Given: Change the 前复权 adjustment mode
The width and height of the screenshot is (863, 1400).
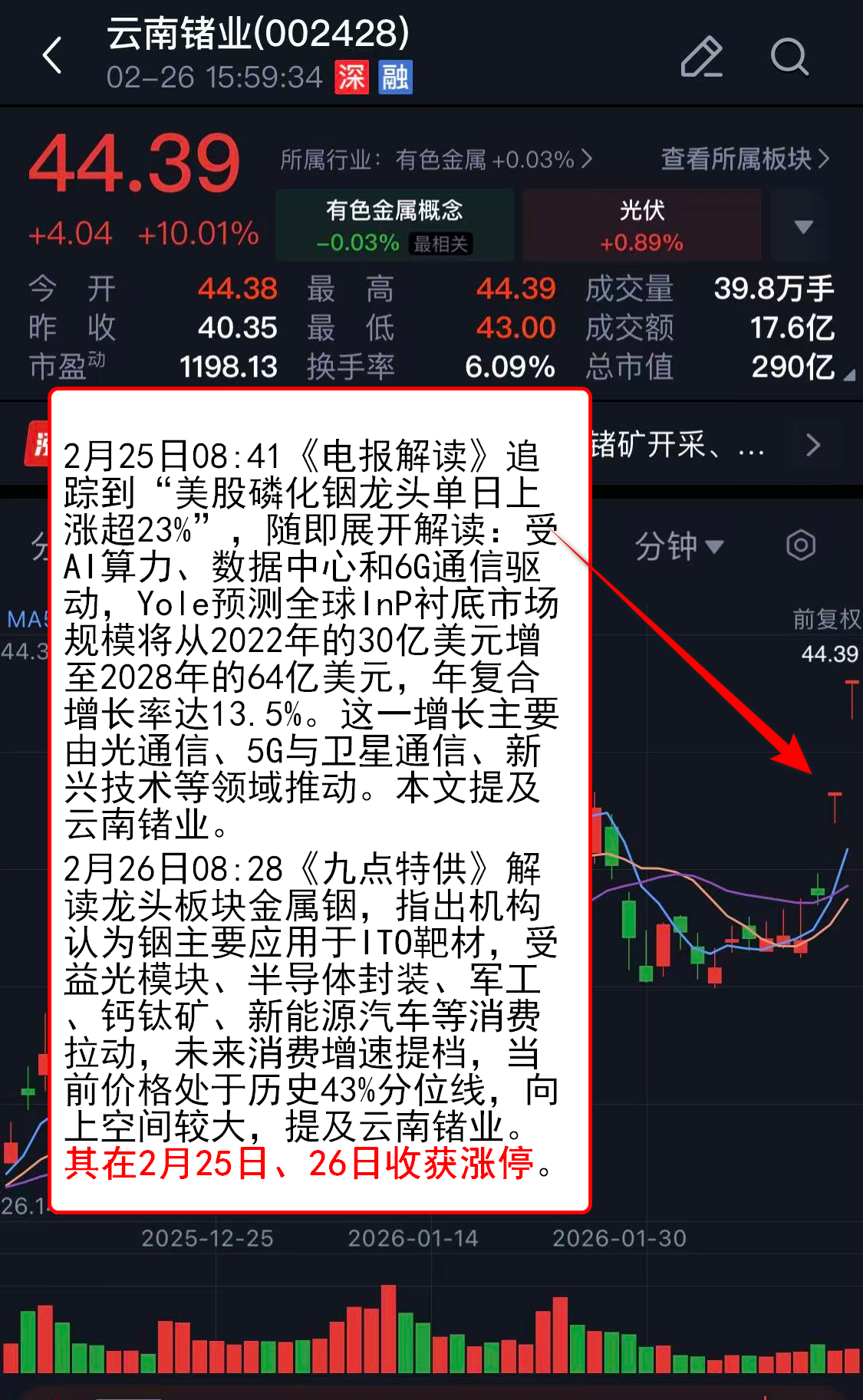Looking at the screenshot, I should [825, 618].
